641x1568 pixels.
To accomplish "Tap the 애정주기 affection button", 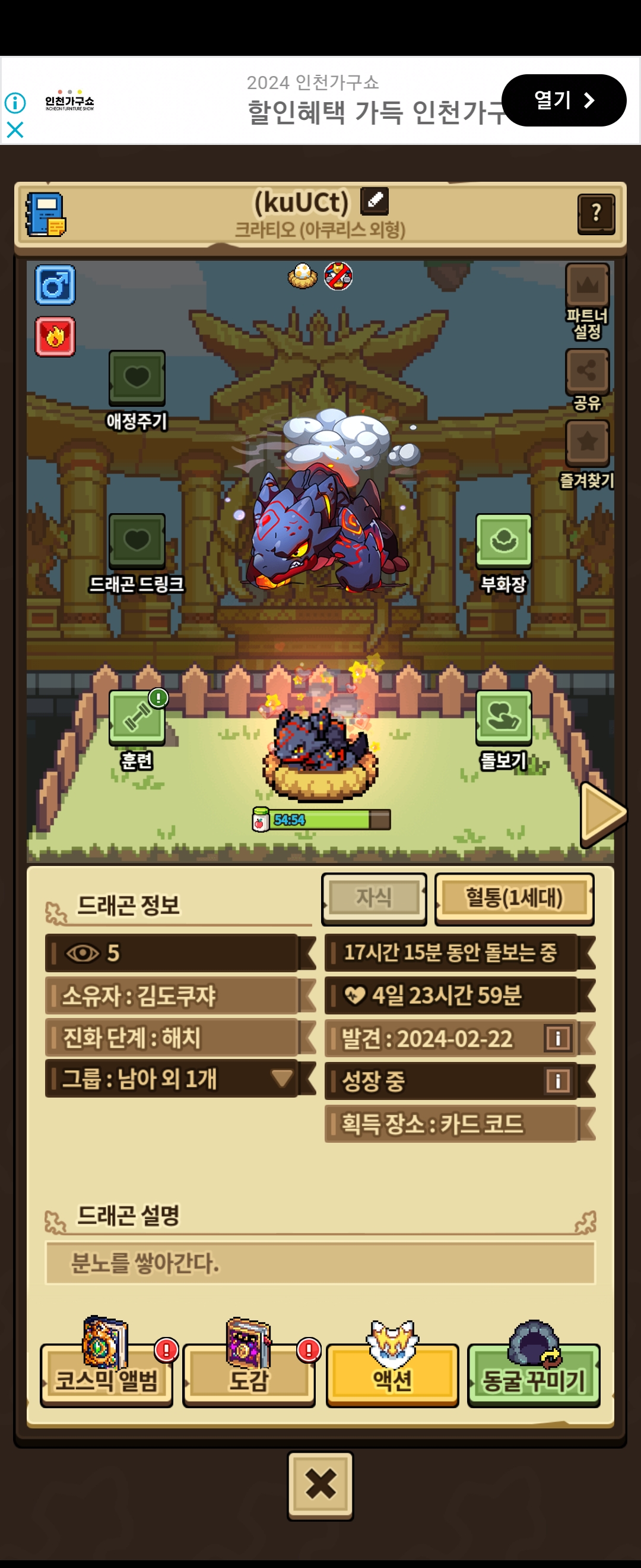I will tap(137, 377).
